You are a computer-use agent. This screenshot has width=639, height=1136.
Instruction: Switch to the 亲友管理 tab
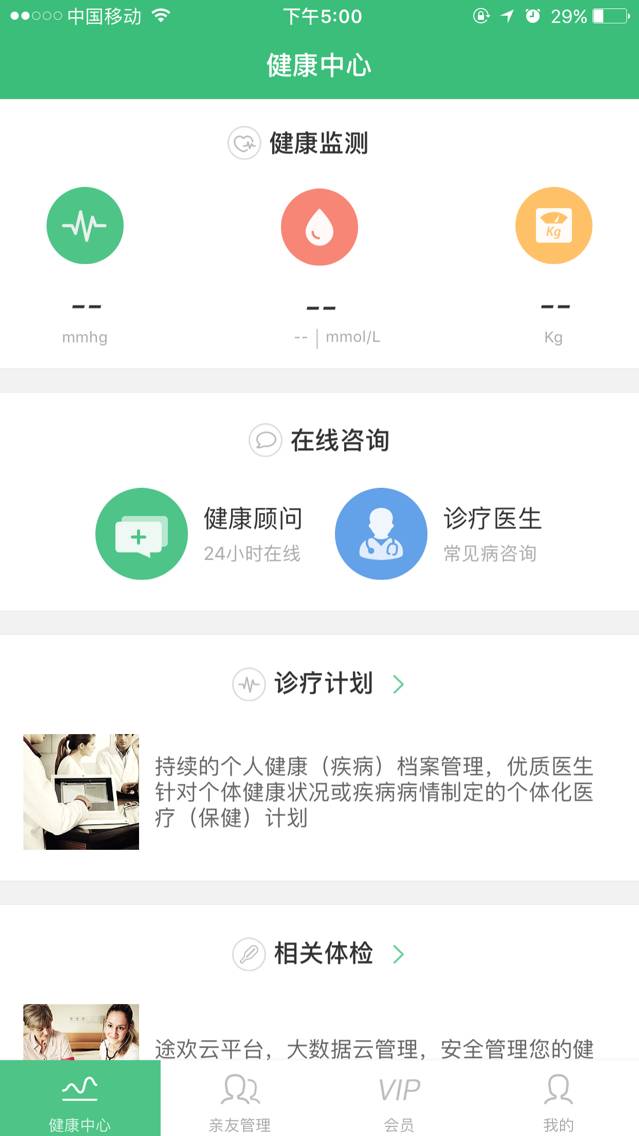[240, 1099]
